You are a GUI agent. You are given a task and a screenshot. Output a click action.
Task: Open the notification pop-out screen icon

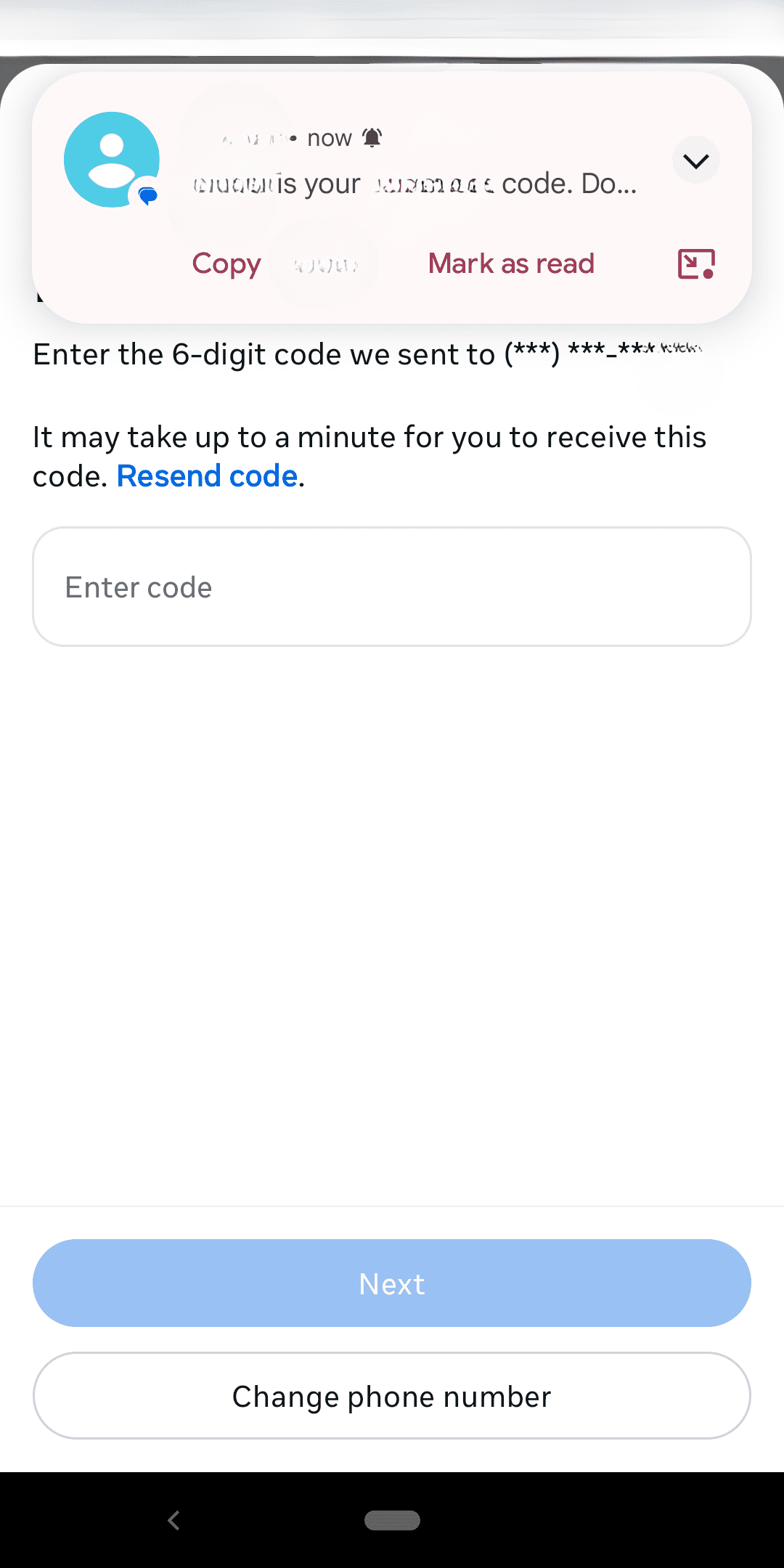click(x=695, y=265)
